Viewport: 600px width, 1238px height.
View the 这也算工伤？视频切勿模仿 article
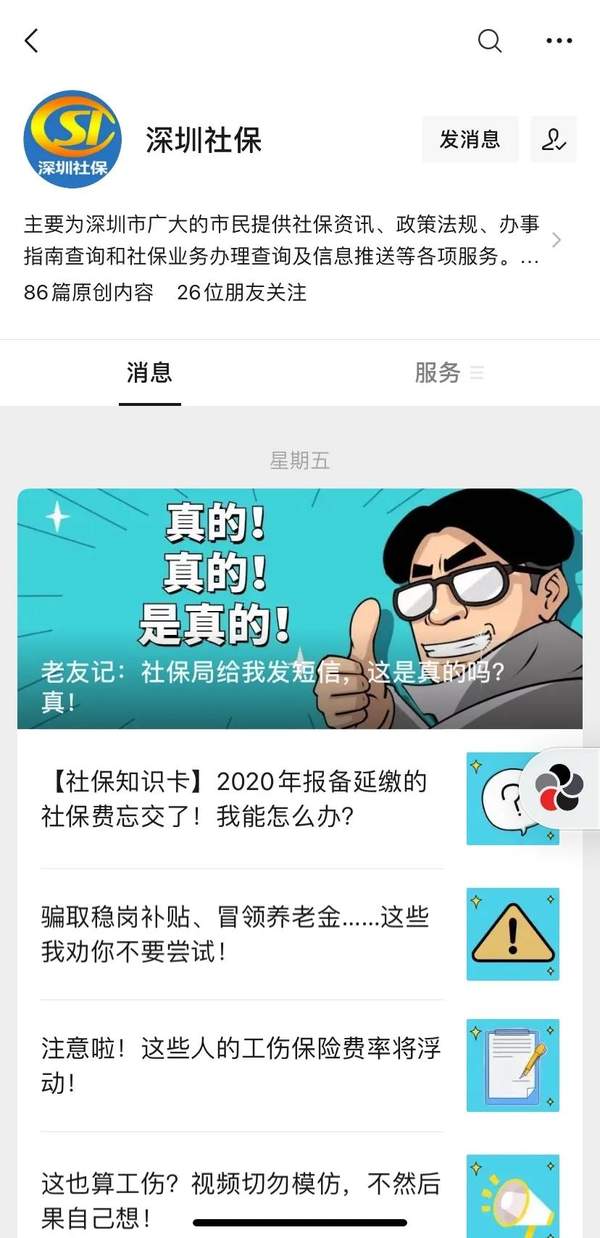(240, 1200)
